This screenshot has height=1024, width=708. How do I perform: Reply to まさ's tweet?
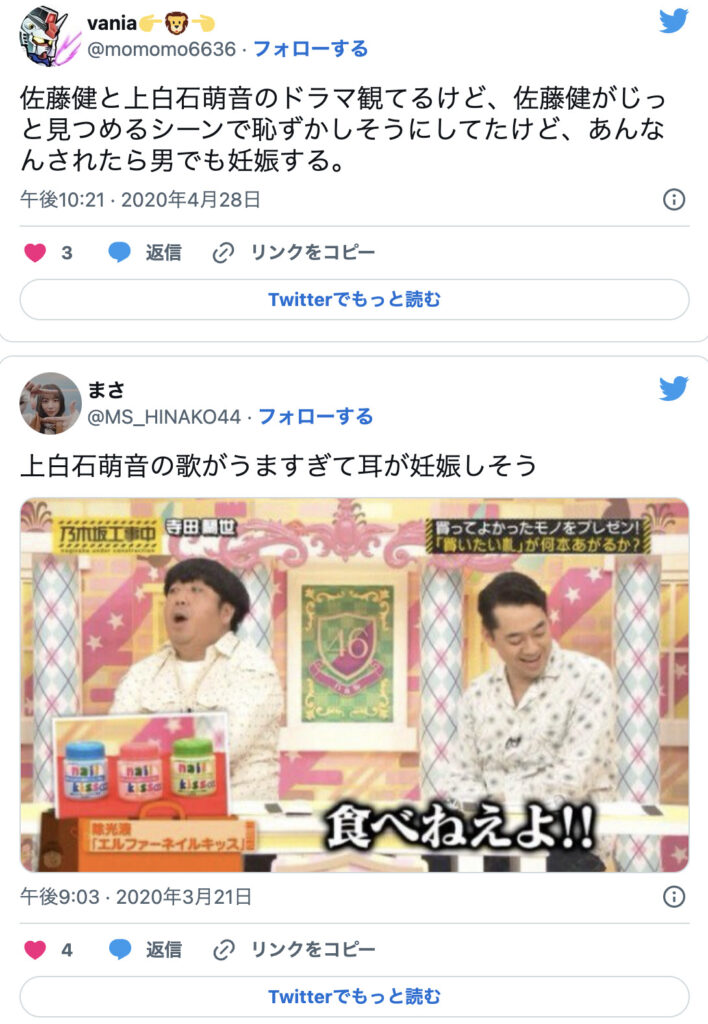(x=146, y=950)
